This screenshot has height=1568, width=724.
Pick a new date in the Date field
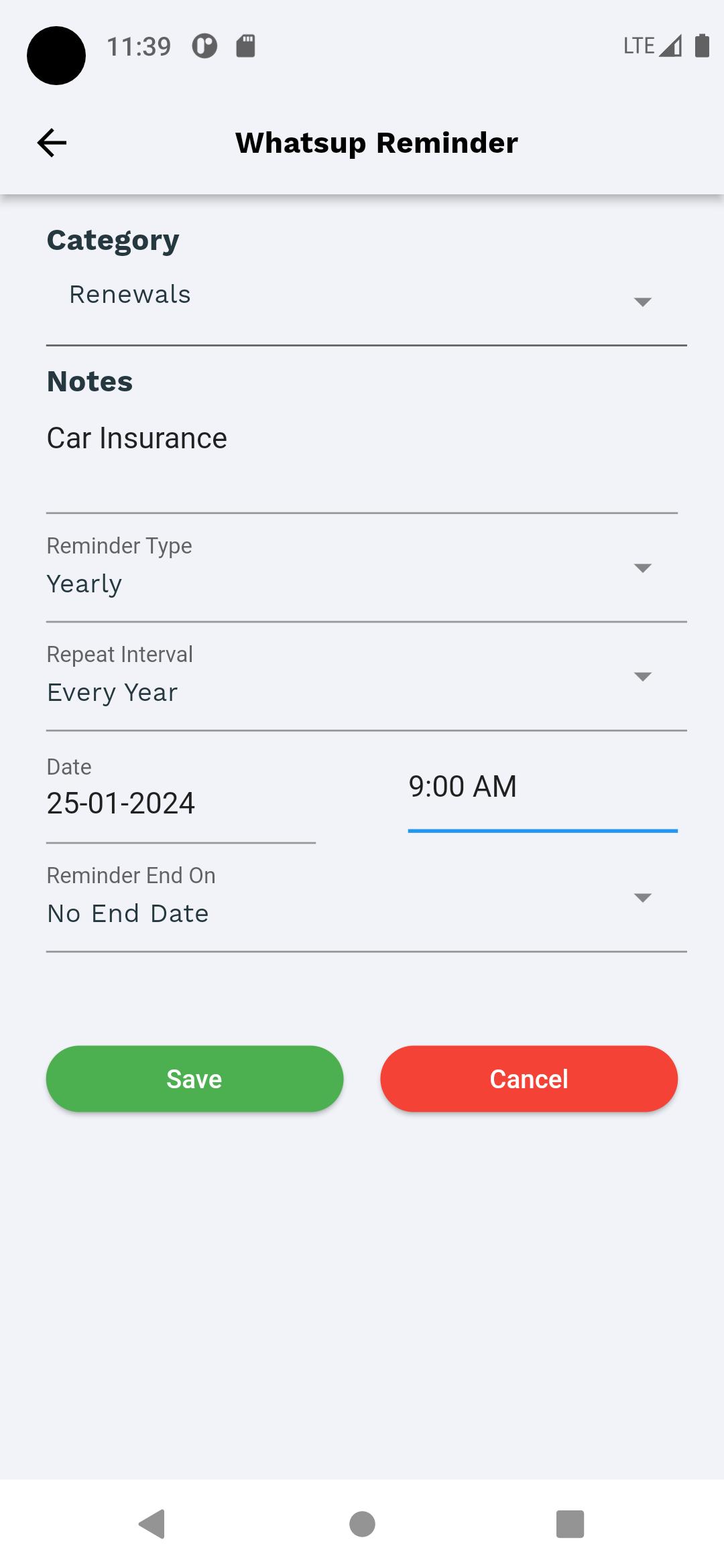tap(181, 791)
